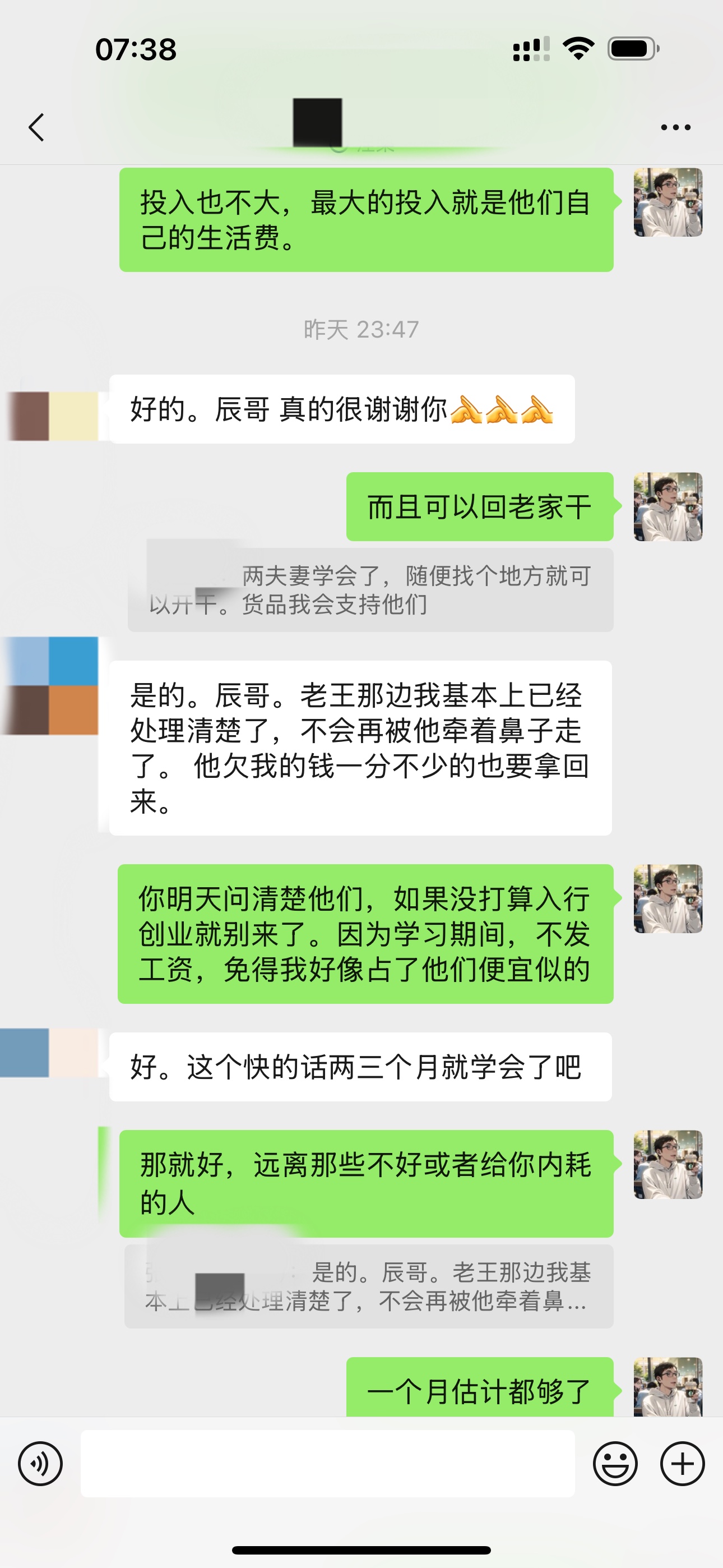Open avatar beside 而且可以回老家干 message
This screenshot has height=1568, width=723.
(668, 506)
